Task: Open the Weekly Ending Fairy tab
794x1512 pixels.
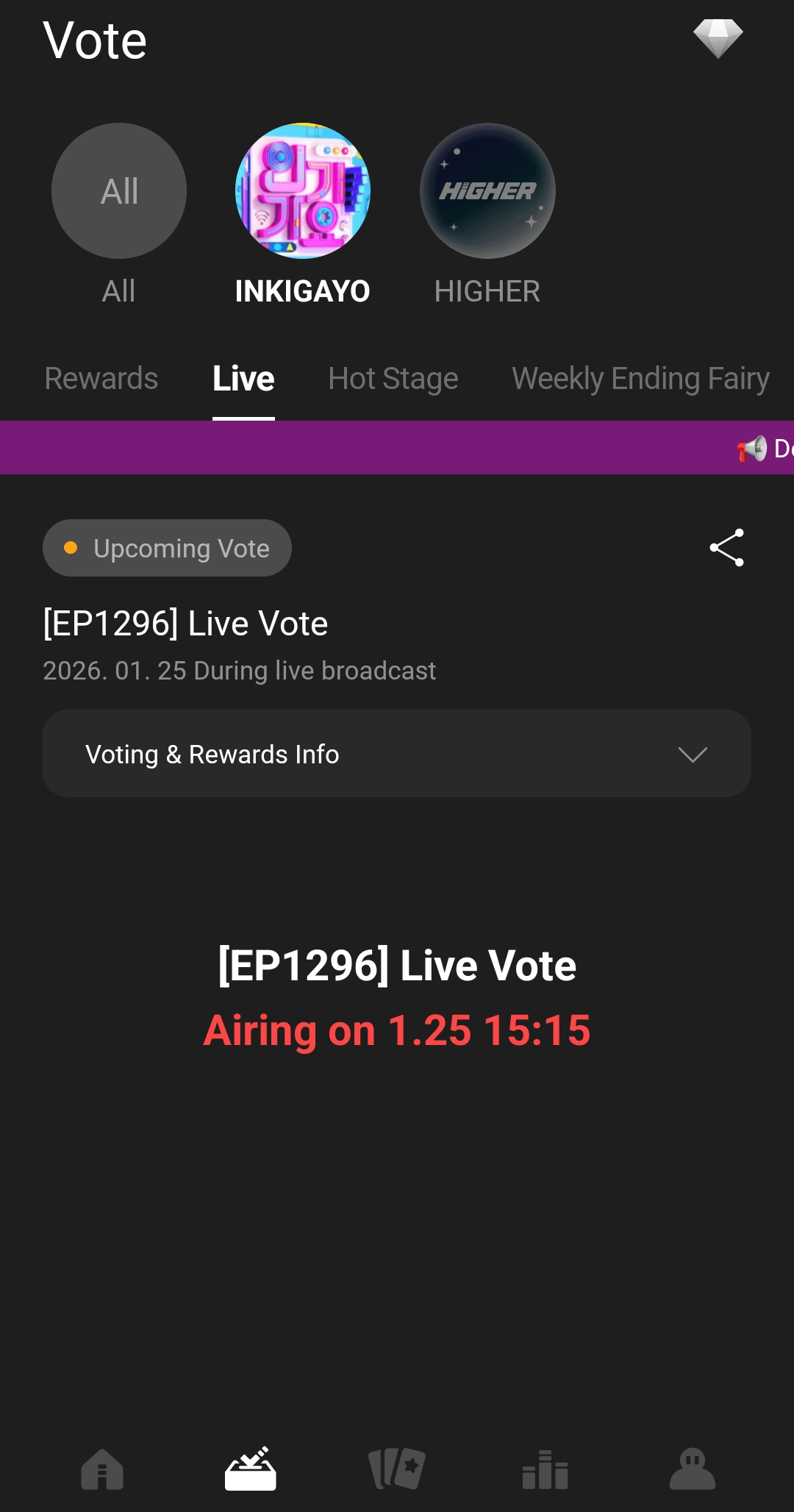Action: click(x=640, y=379)
